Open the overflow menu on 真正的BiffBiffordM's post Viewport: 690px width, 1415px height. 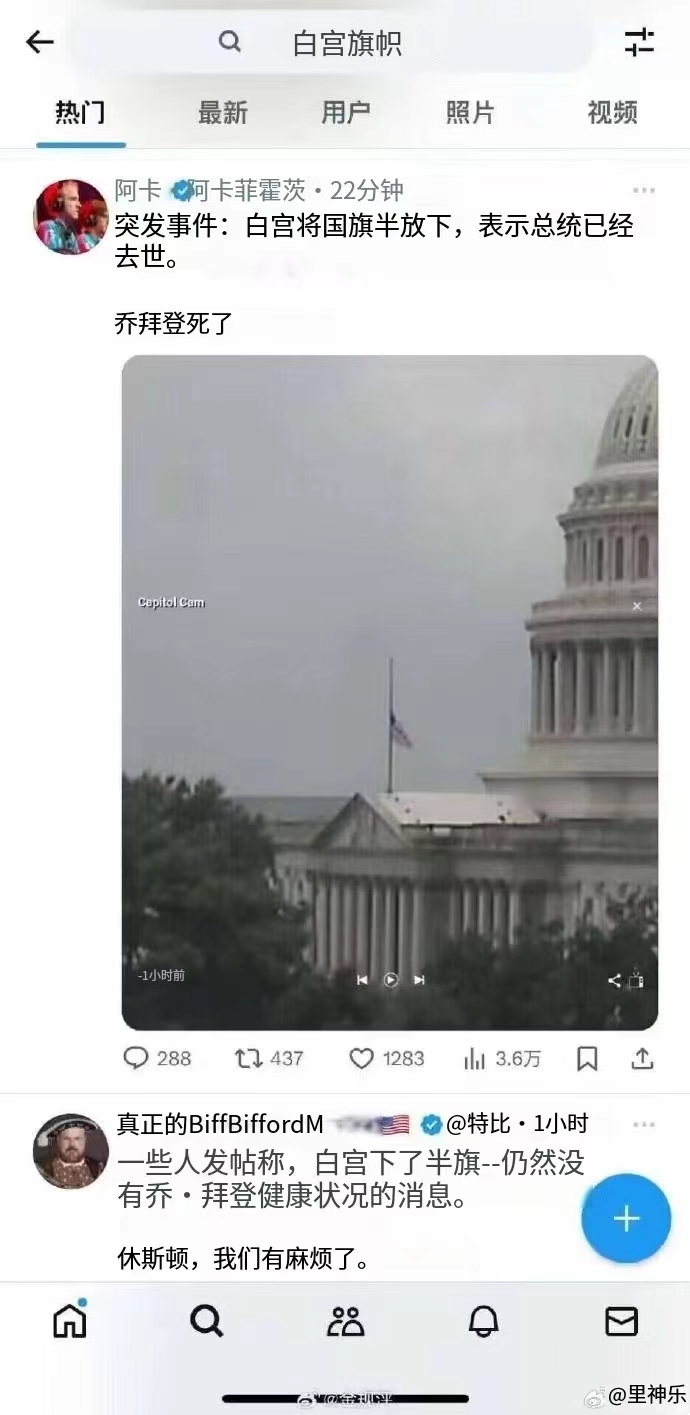click(644, 1125)
